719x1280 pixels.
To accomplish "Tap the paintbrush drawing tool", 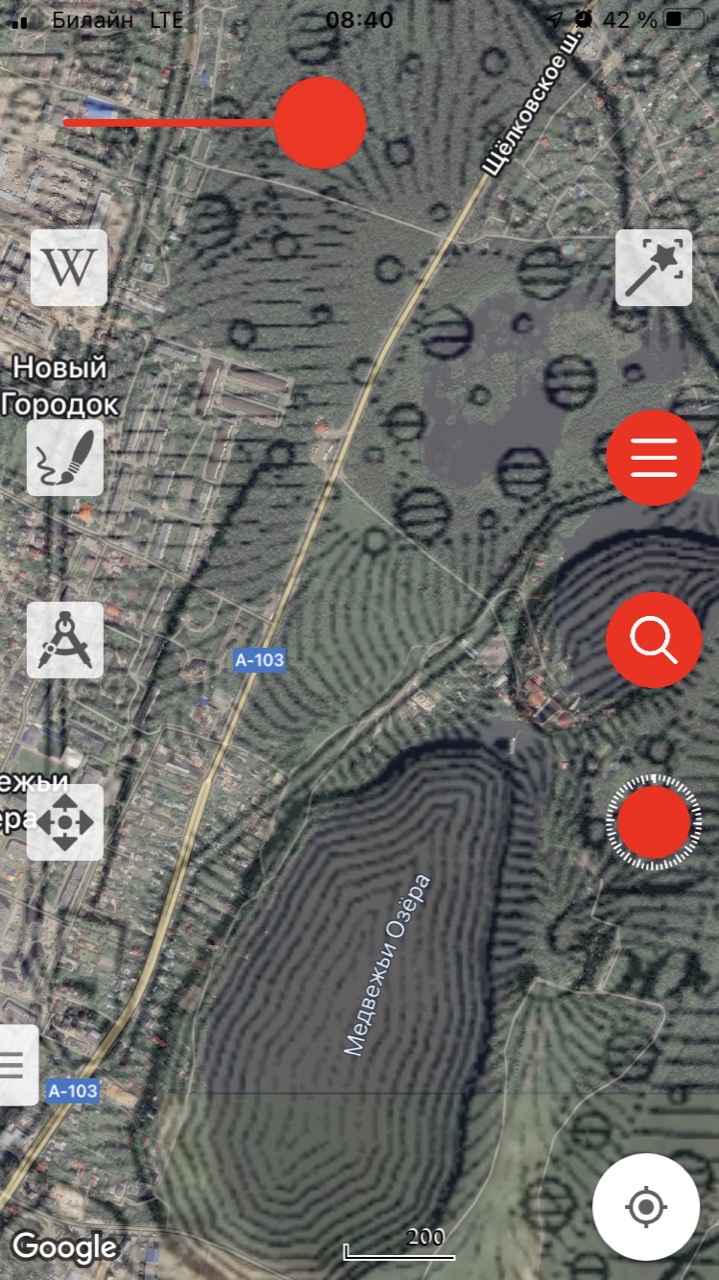I will pos(65,457).
